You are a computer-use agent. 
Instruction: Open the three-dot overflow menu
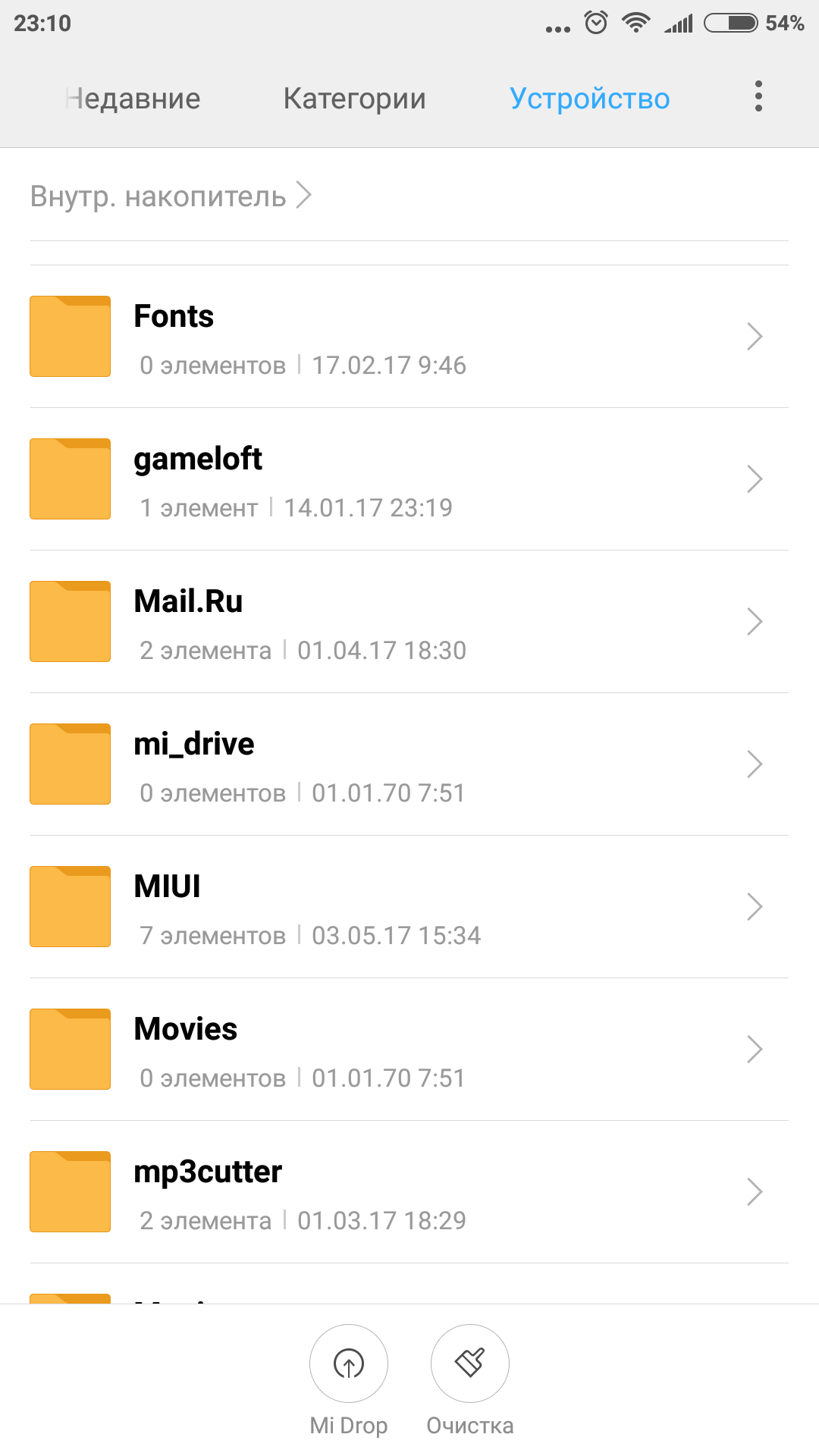pyautogui.click(x=758, y=97)
